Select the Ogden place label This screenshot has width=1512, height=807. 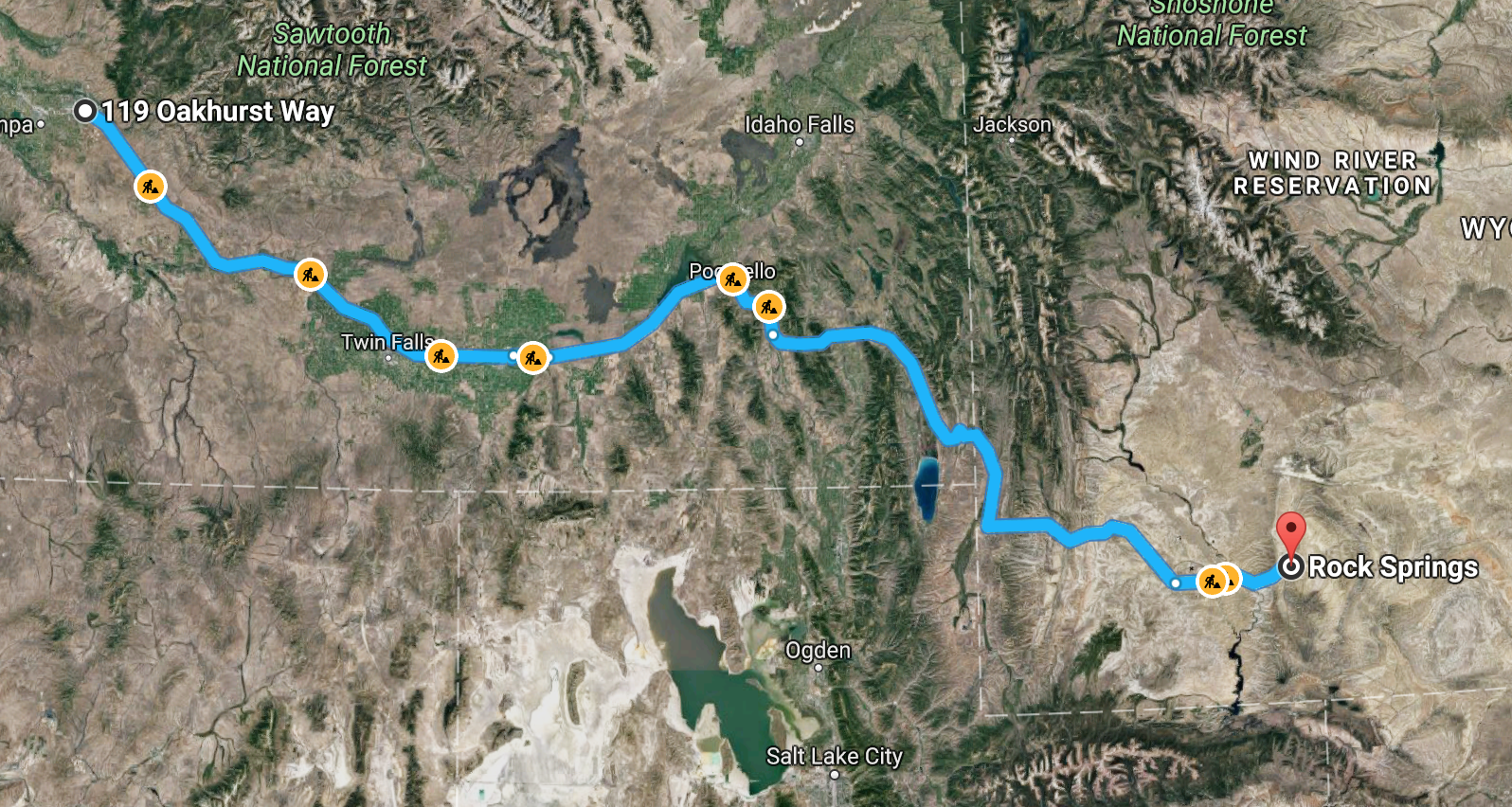pyautogui.click(x=818, y=651)
